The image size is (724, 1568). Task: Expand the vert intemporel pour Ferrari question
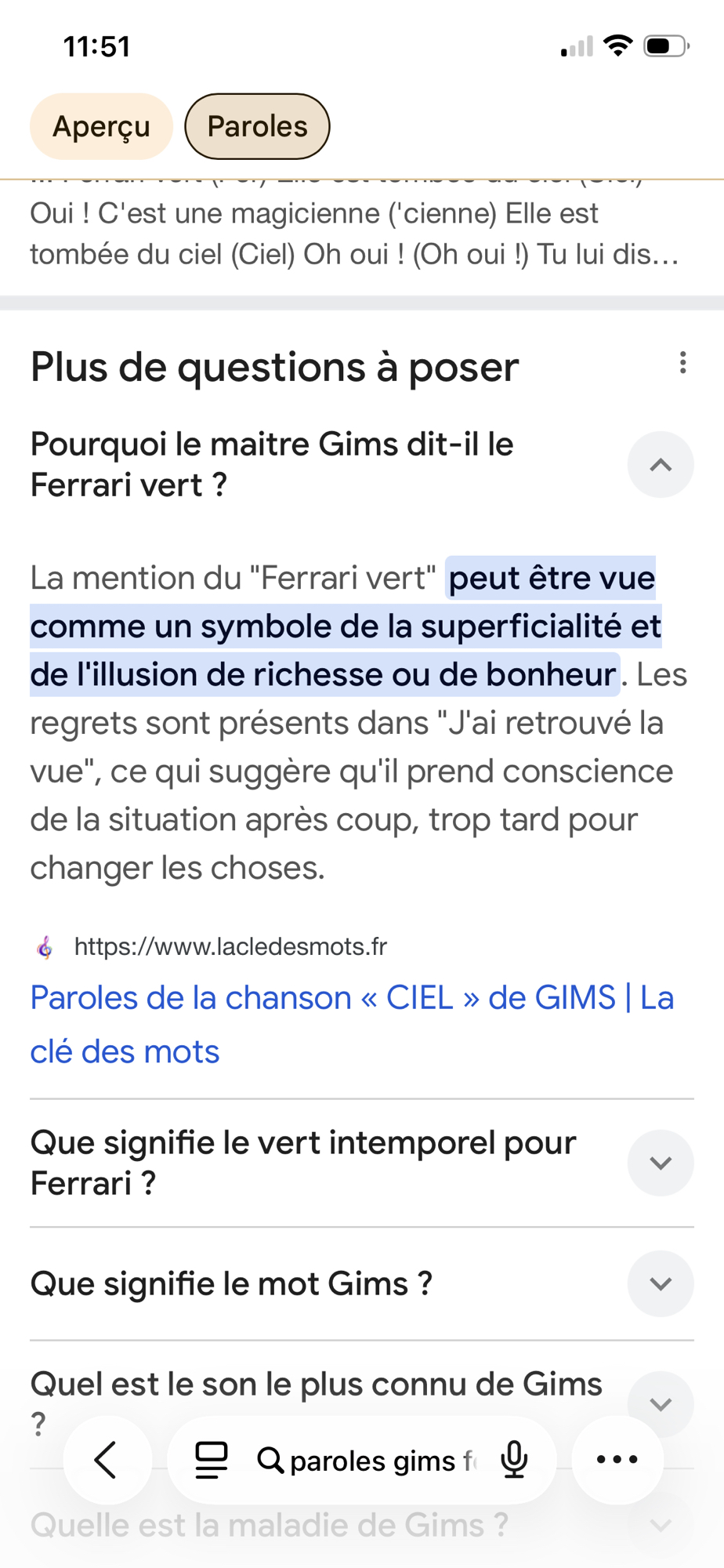tap(660, 1163)
